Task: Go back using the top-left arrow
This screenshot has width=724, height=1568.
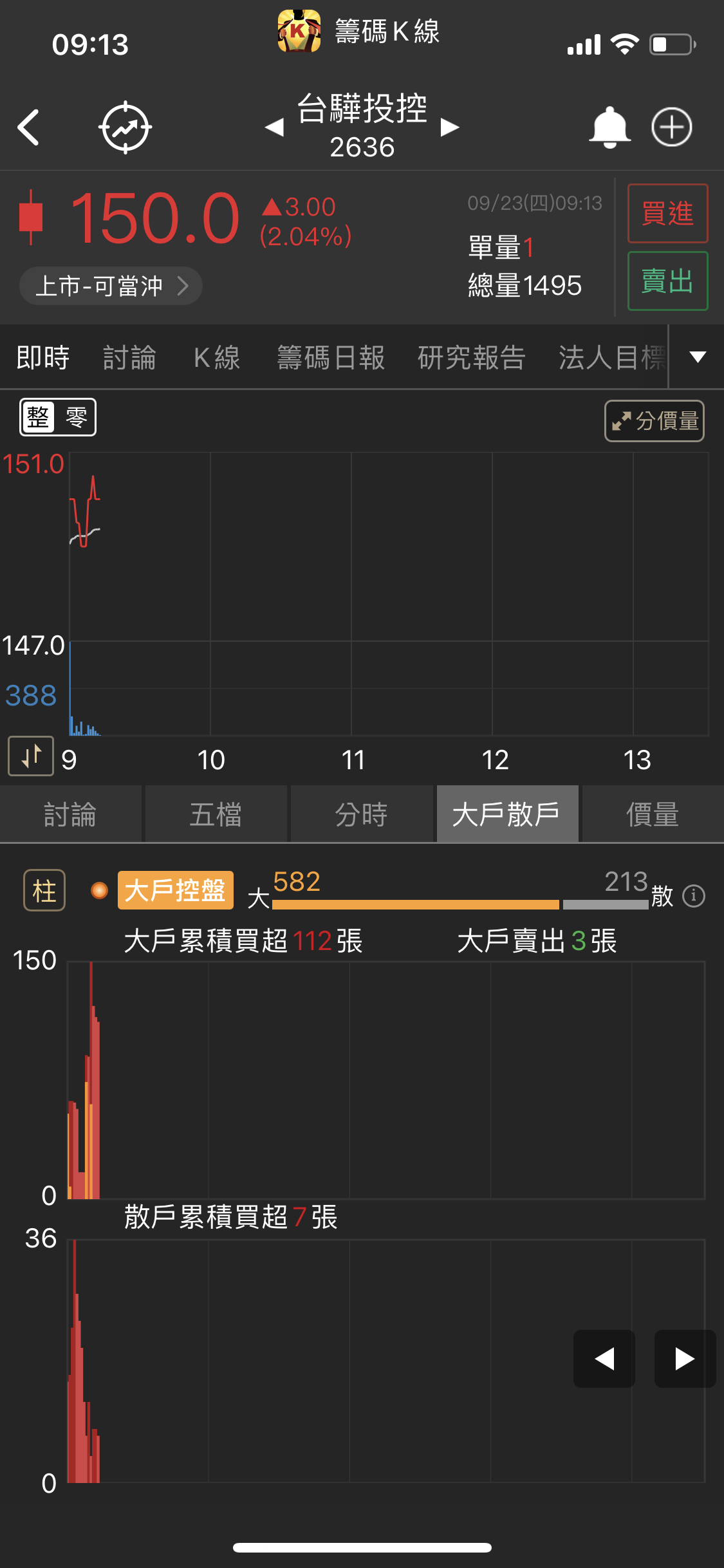Action: click(29, 127)
